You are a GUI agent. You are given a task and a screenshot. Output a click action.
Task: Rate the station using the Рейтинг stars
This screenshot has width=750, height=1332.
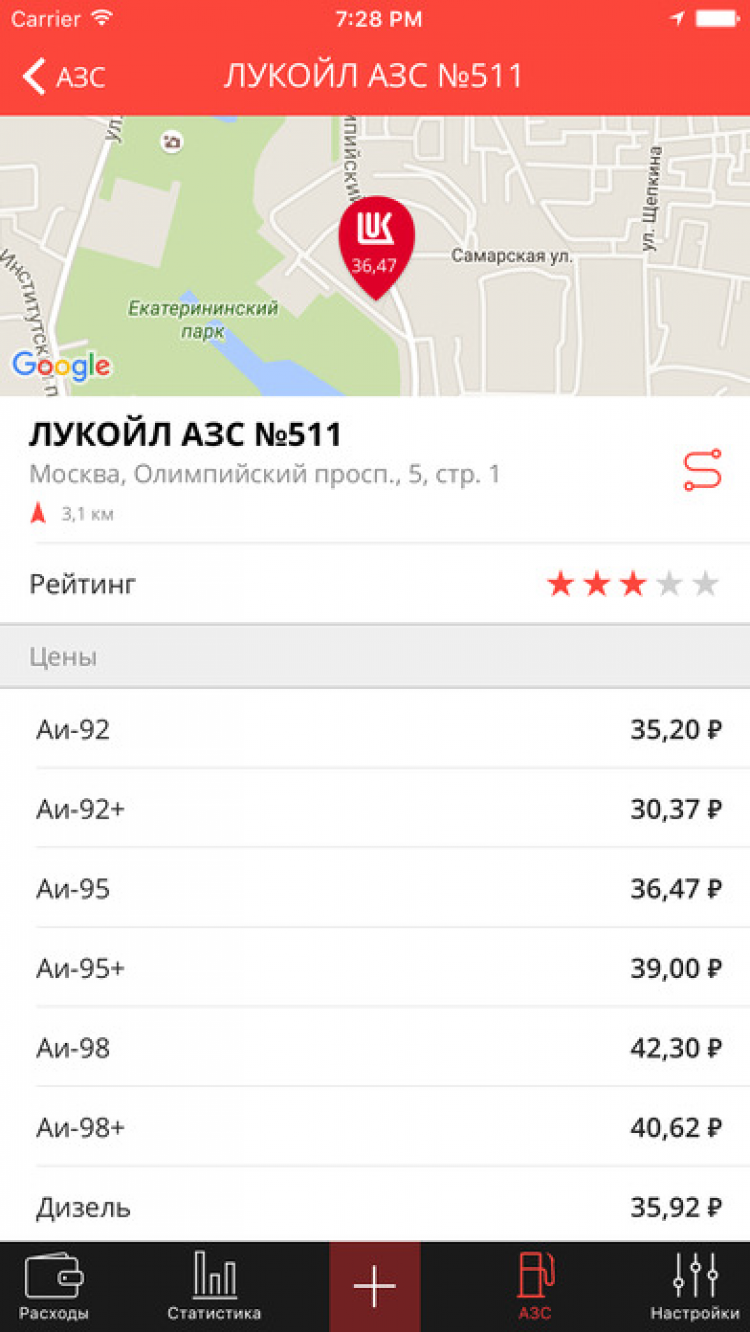coord(632,584)
